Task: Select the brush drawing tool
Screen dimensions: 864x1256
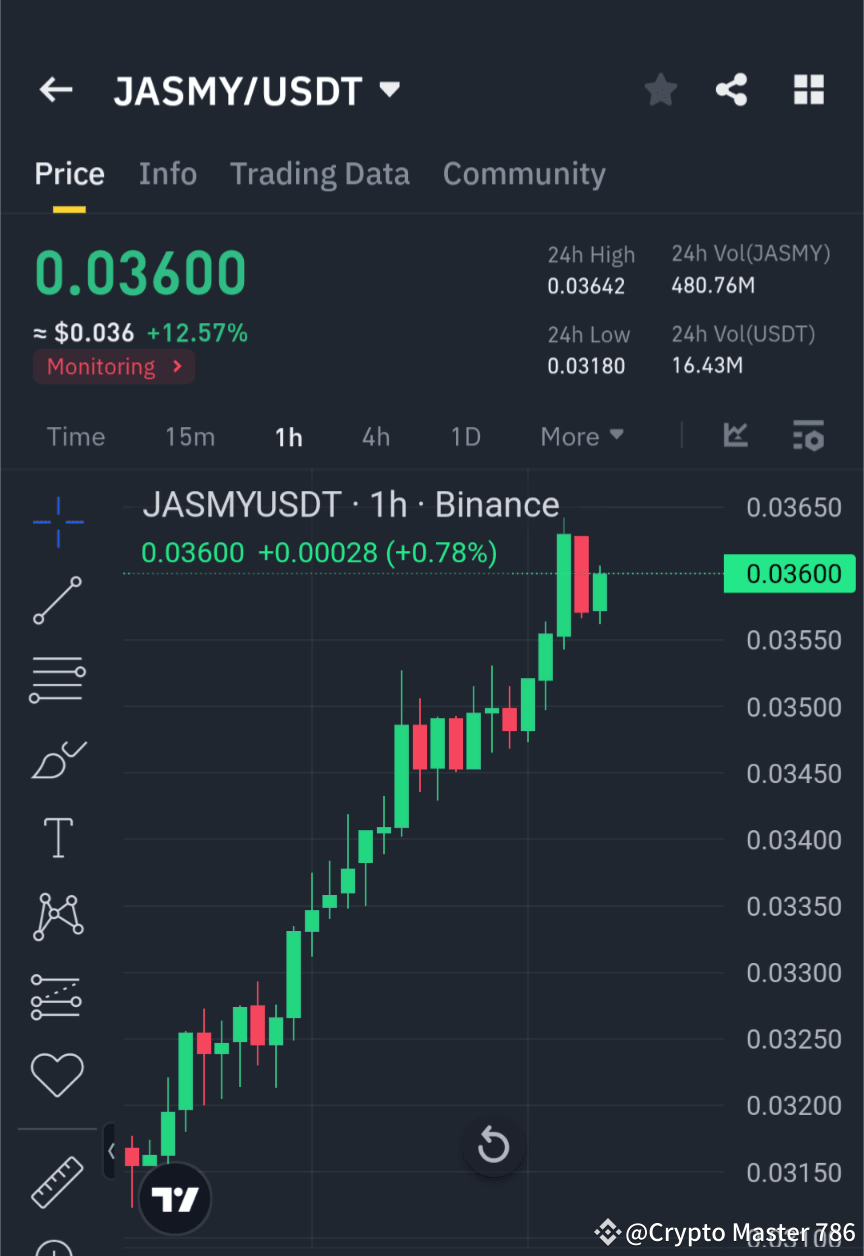Action: point(57,759)
